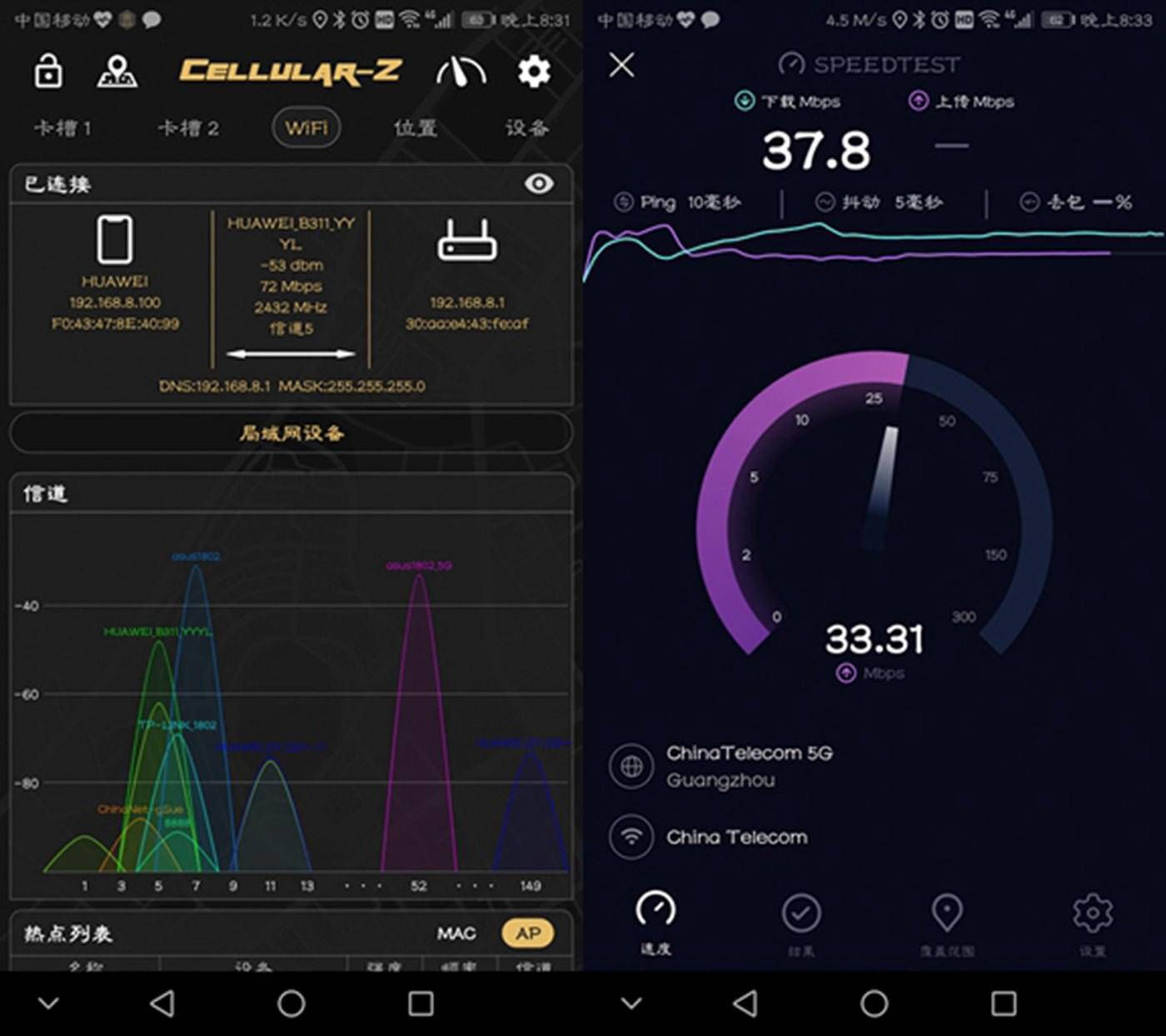Open the 设备 tab
The width and height of the screenshot is (1166, 1036).
coord(526,128)
